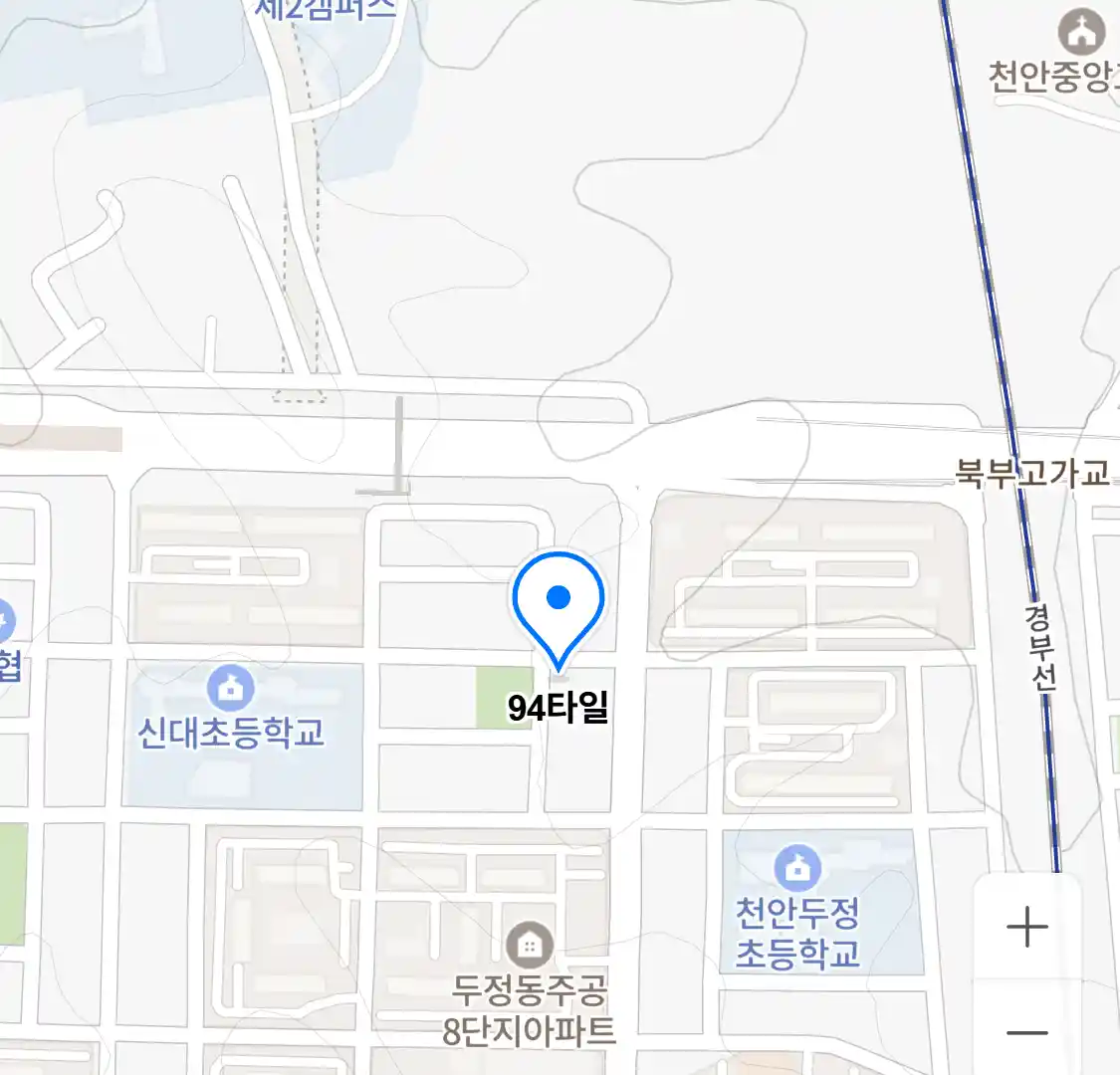Zoom out with the minus button
The width and height of the screenshot is (1120, 1075).
pyautogui.click(x=1026, y=1032)
